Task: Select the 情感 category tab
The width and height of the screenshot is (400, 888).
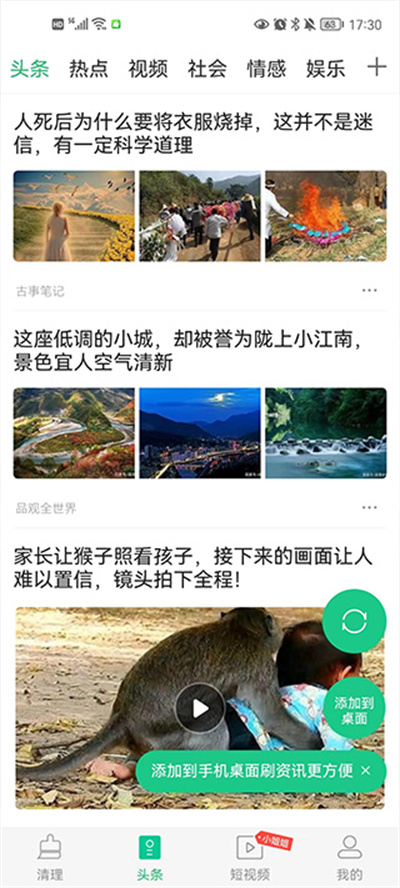Action: [x=266, y=69]
